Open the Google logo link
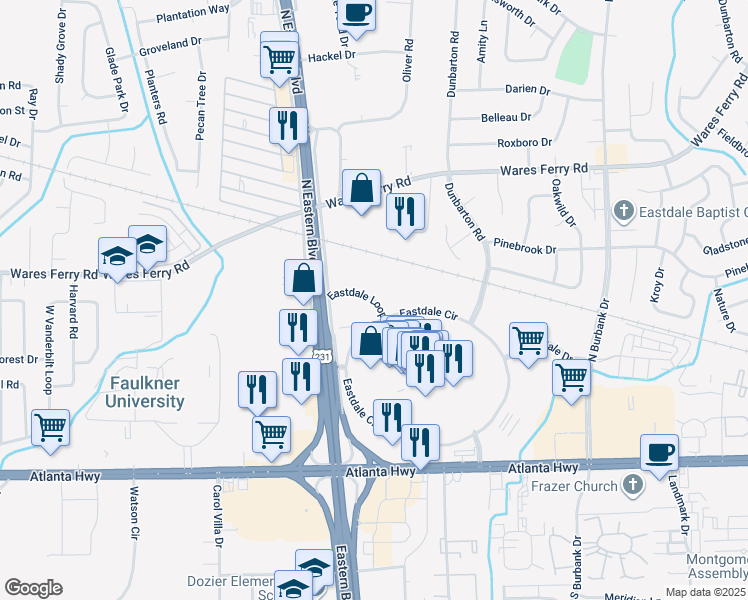The width and height of the screenshot is (748, 600). coord(34,588)
